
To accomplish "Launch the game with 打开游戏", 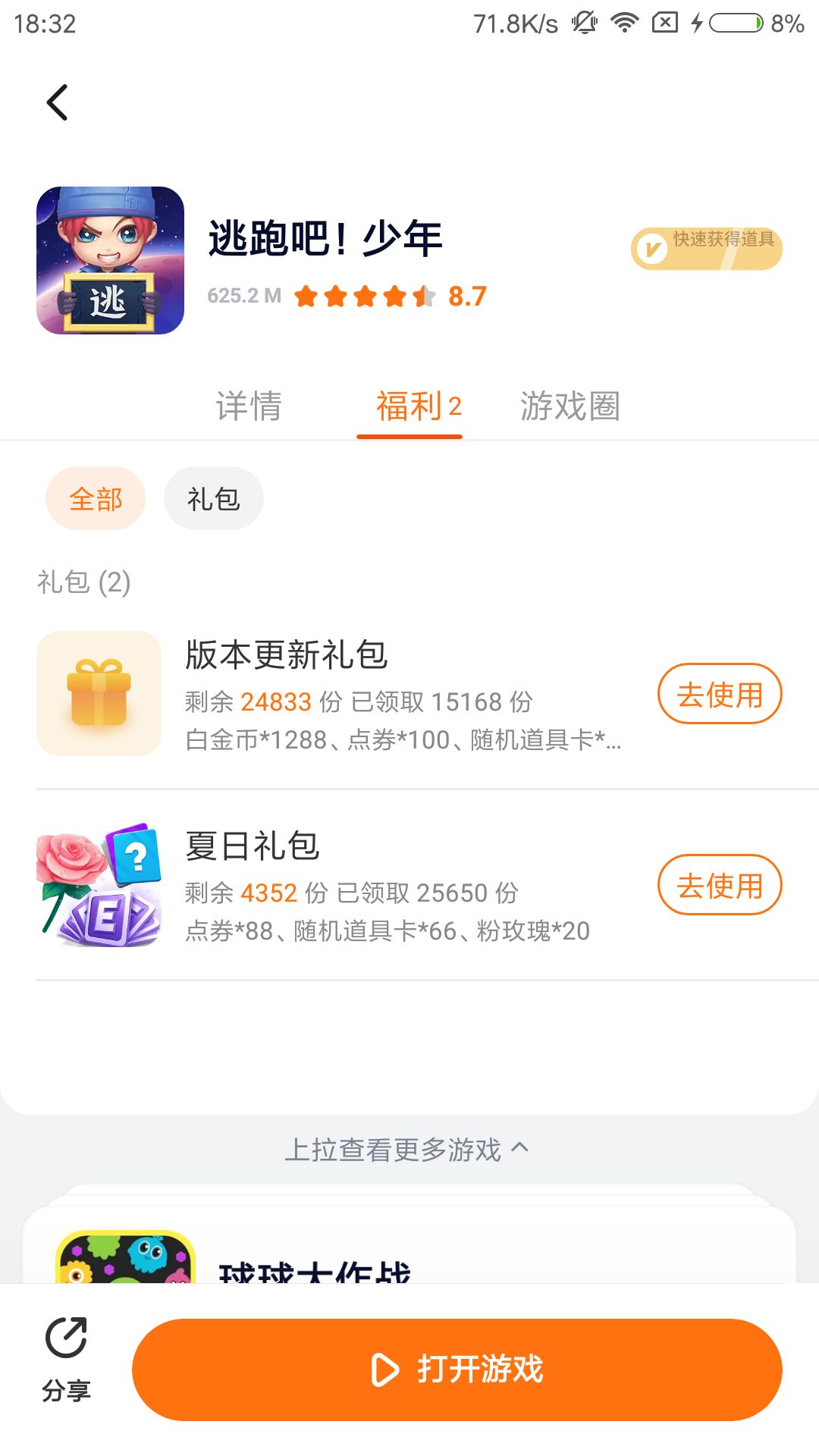I will 457,1370.
